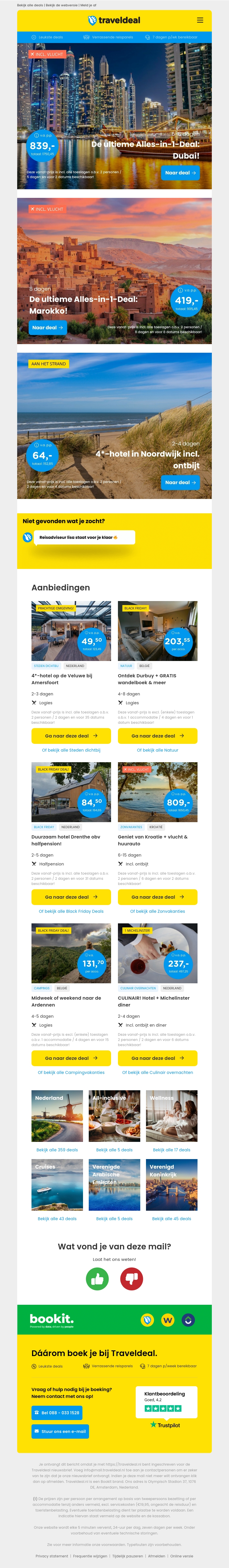Open the Nederland category tile

coord(57,1116)
